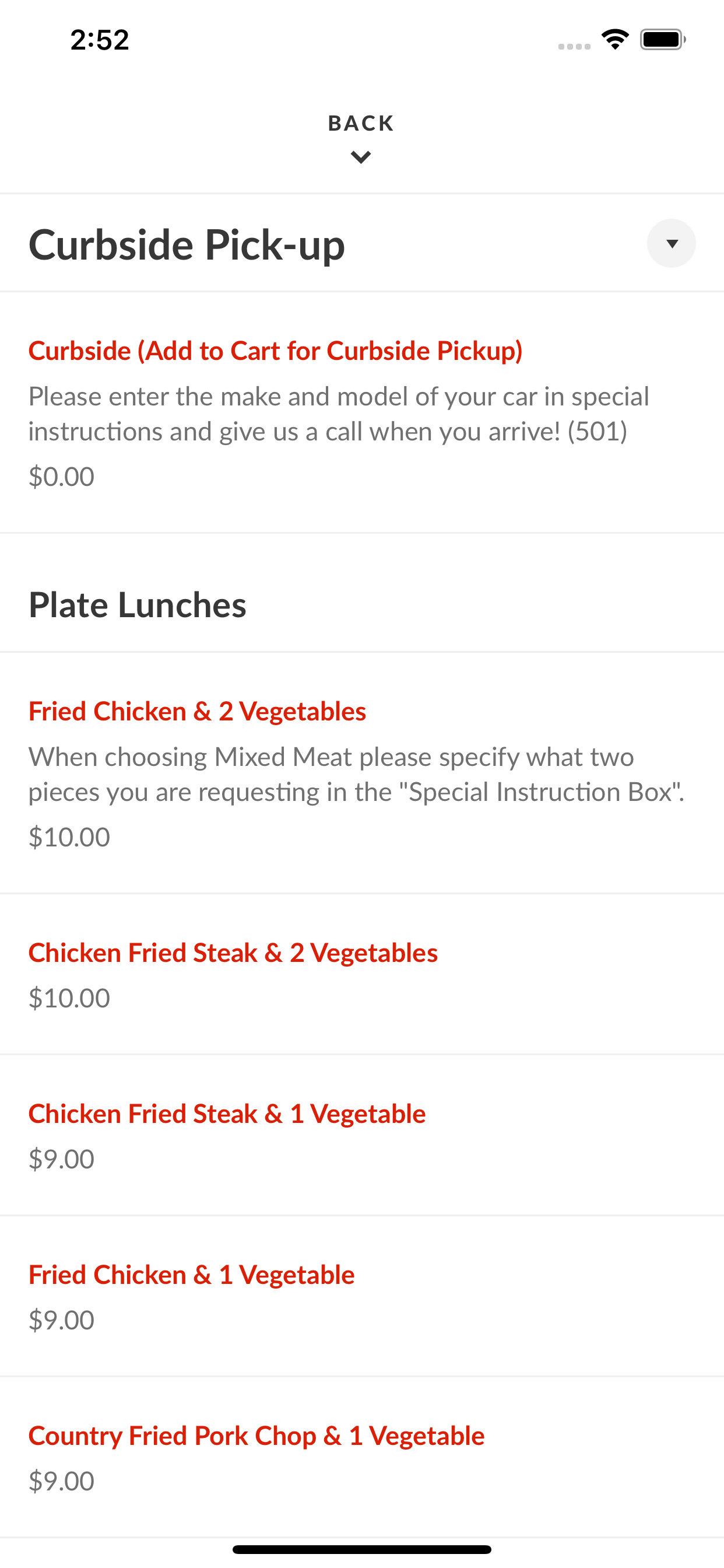Tap the BACK button at top

[x=361, y=138]
